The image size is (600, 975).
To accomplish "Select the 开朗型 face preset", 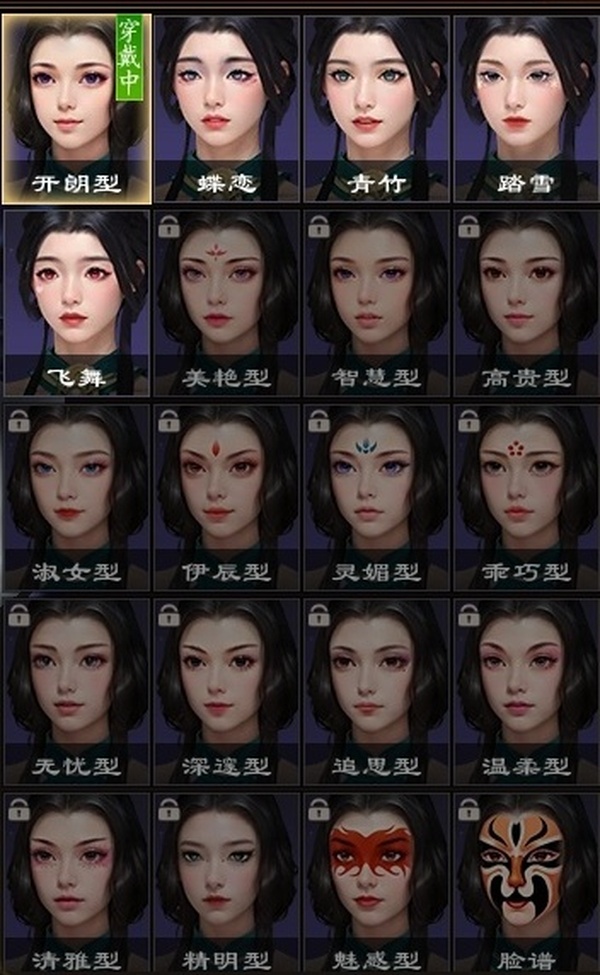I will 76,105.
